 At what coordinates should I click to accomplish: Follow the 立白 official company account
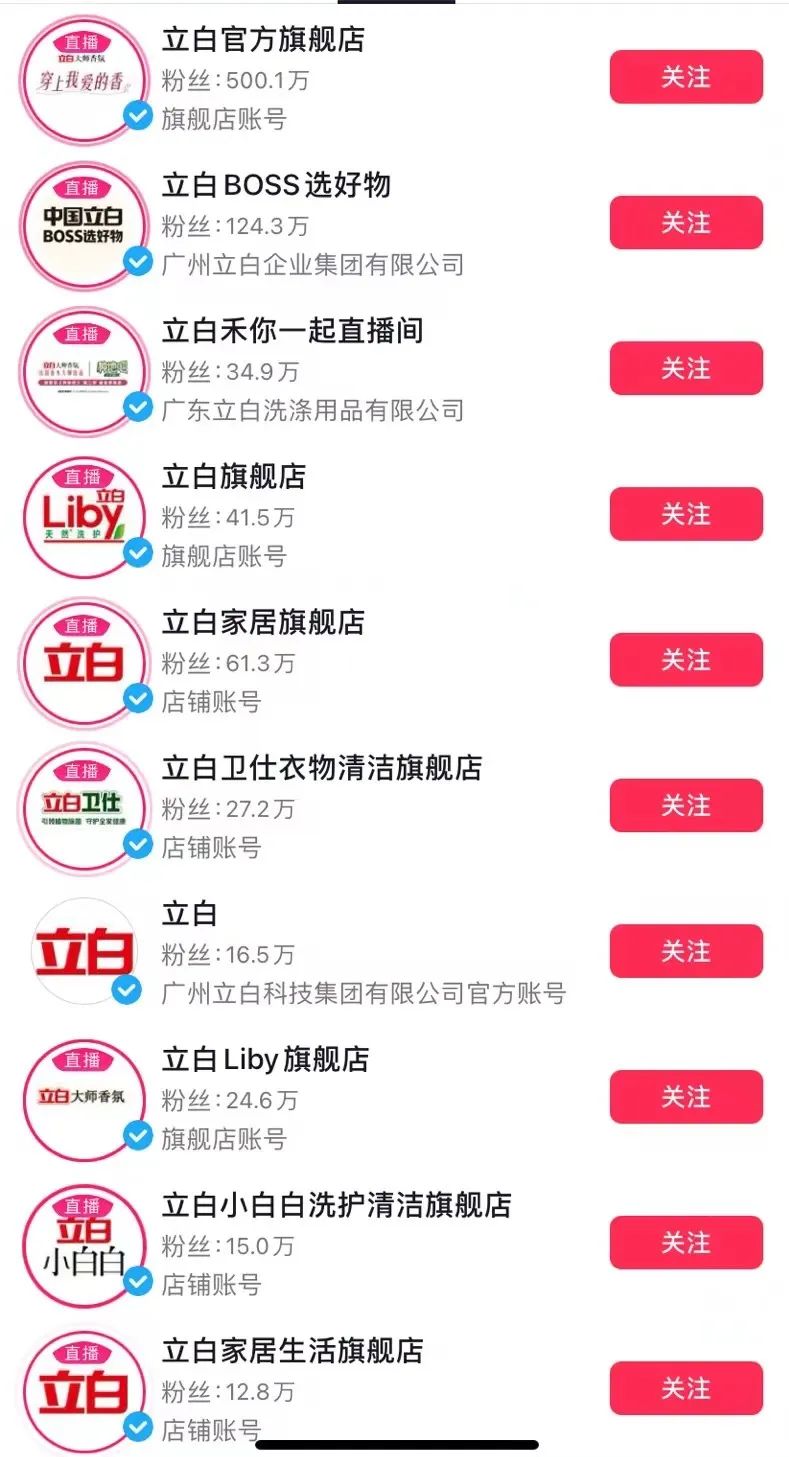tap(686, 951)
